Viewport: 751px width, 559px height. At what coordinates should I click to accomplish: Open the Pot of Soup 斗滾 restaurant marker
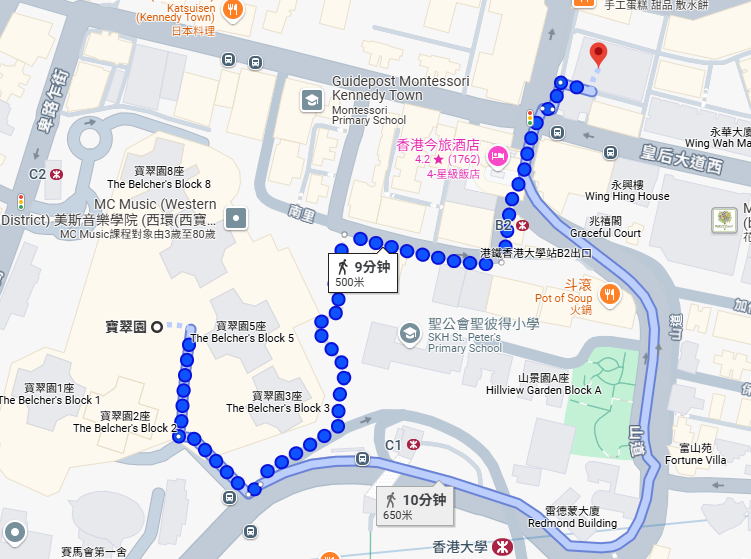point(610,293)
